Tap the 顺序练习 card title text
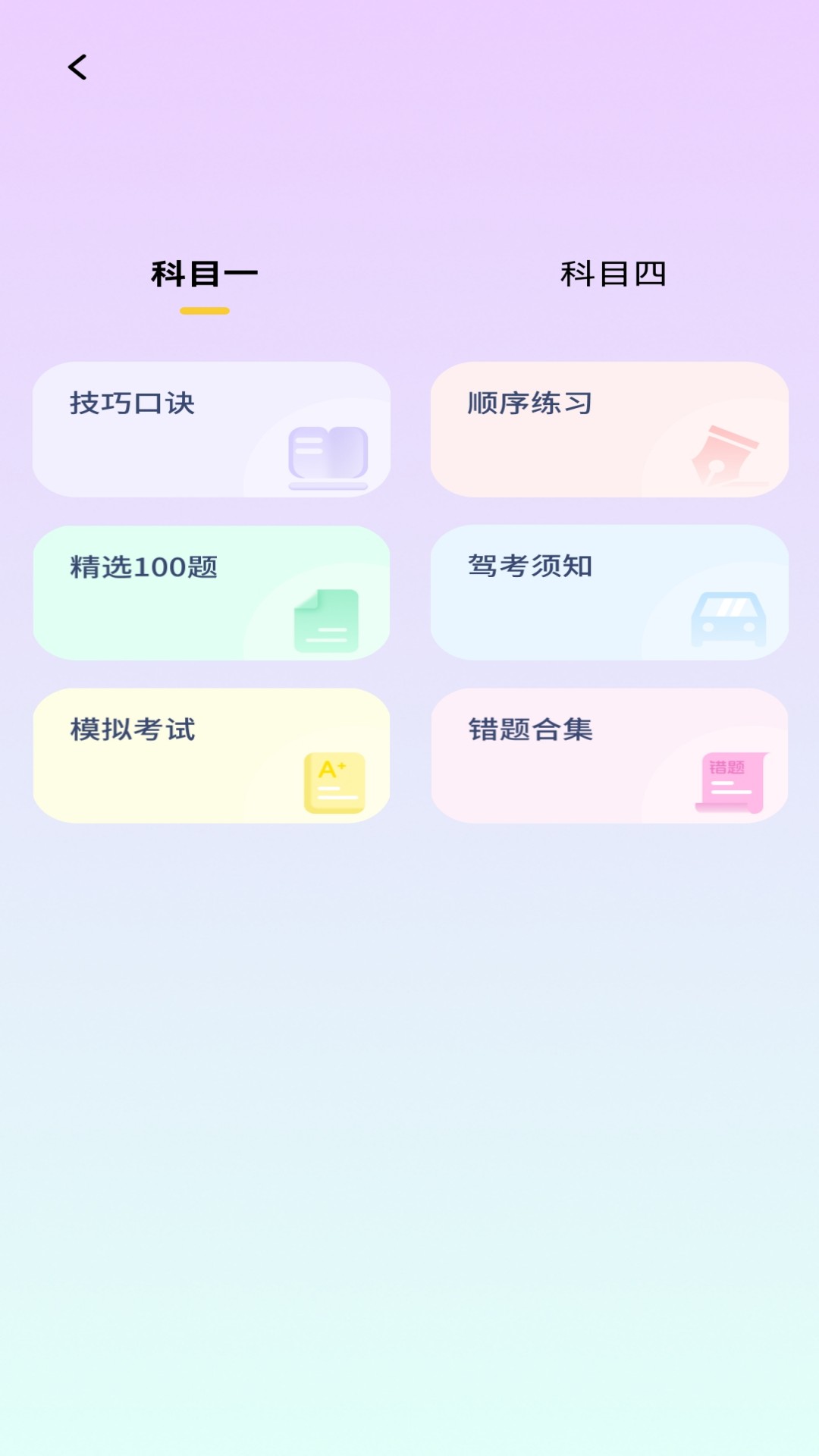 (529, 404)
